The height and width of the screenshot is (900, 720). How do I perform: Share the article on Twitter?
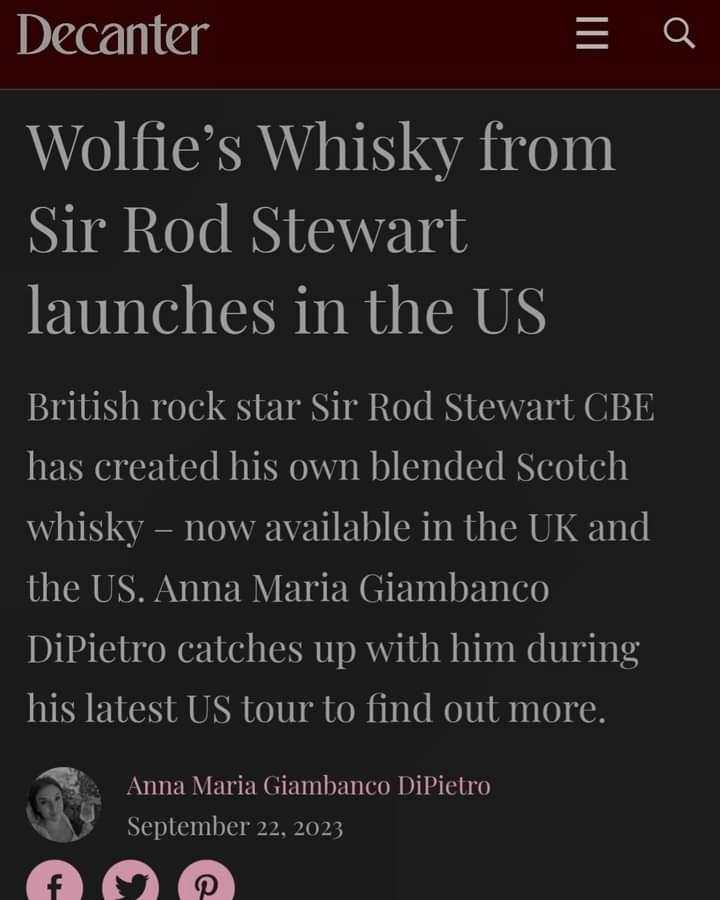click(130, 884)
